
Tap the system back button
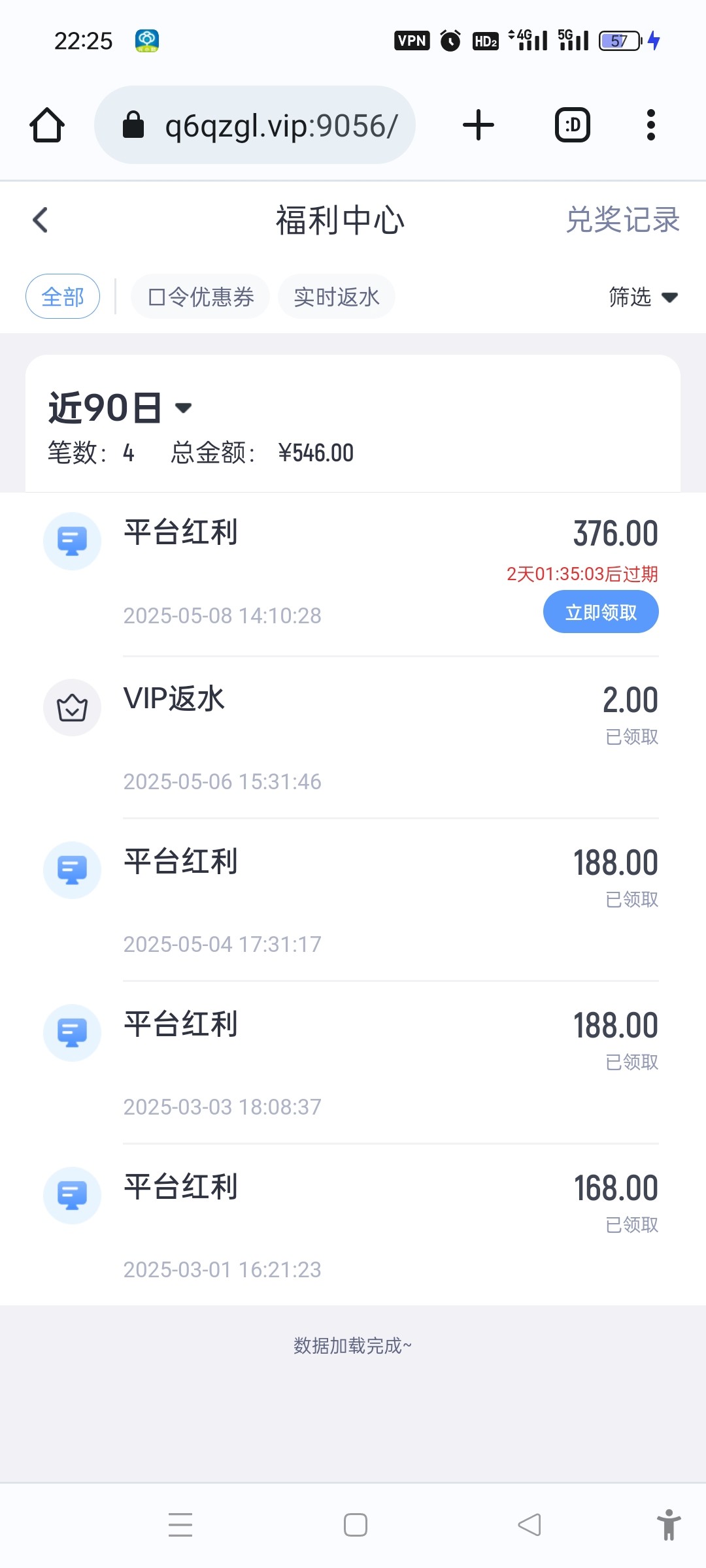click(x=529, y=1525)
